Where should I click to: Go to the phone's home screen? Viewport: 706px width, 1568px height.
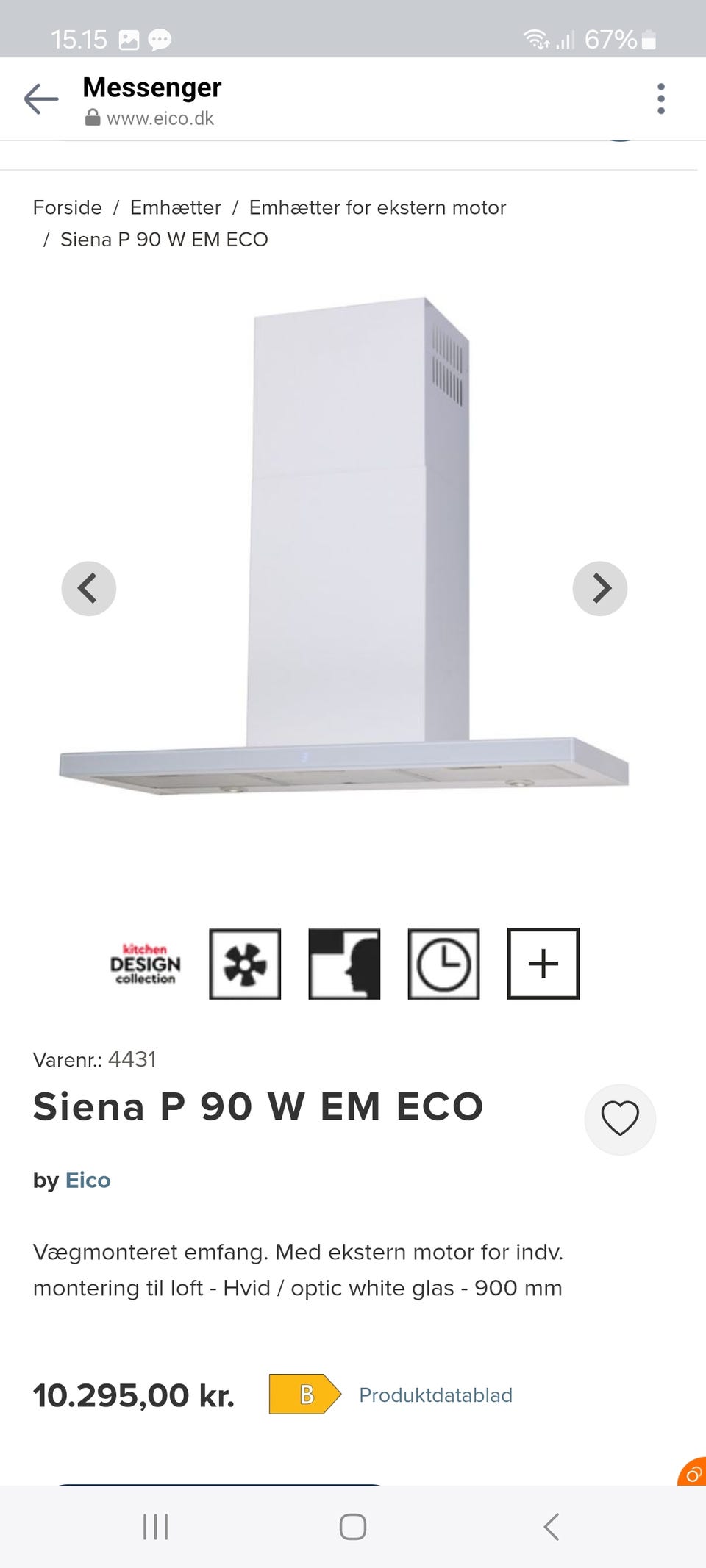tap(353, 1527)
